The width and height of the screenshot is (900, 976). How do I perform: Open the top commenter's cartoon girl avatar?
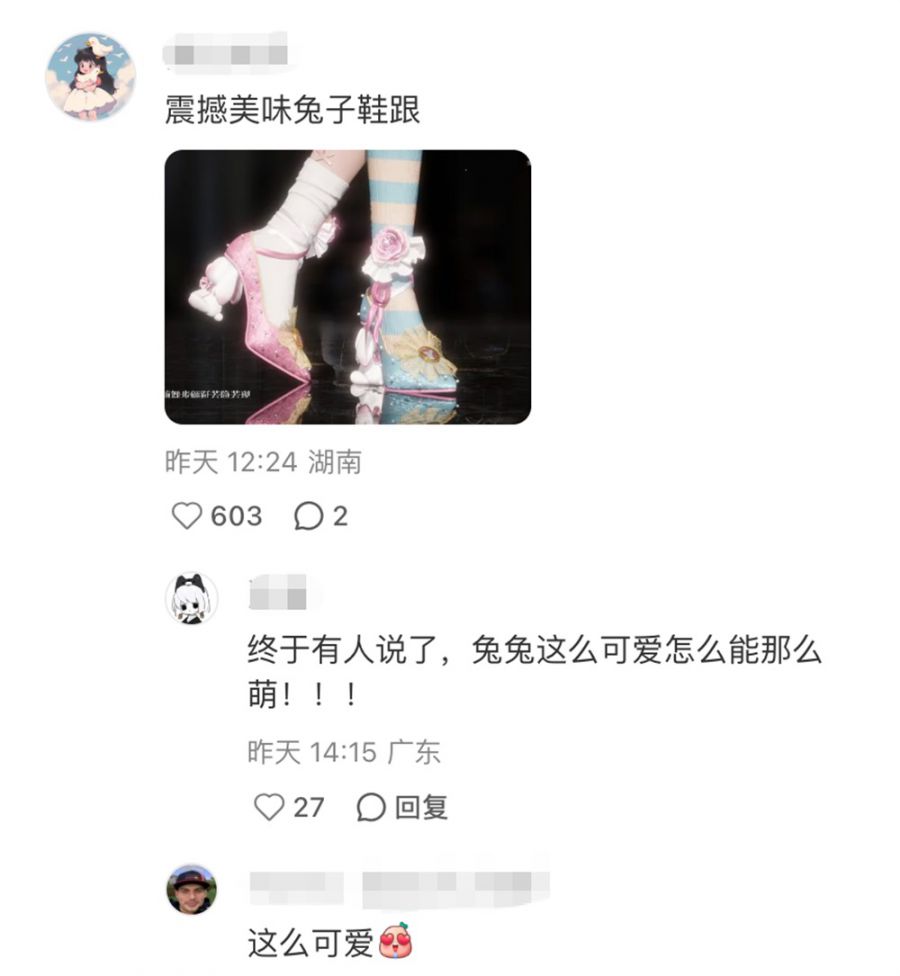pyautogui.click(x=90, y=76)
